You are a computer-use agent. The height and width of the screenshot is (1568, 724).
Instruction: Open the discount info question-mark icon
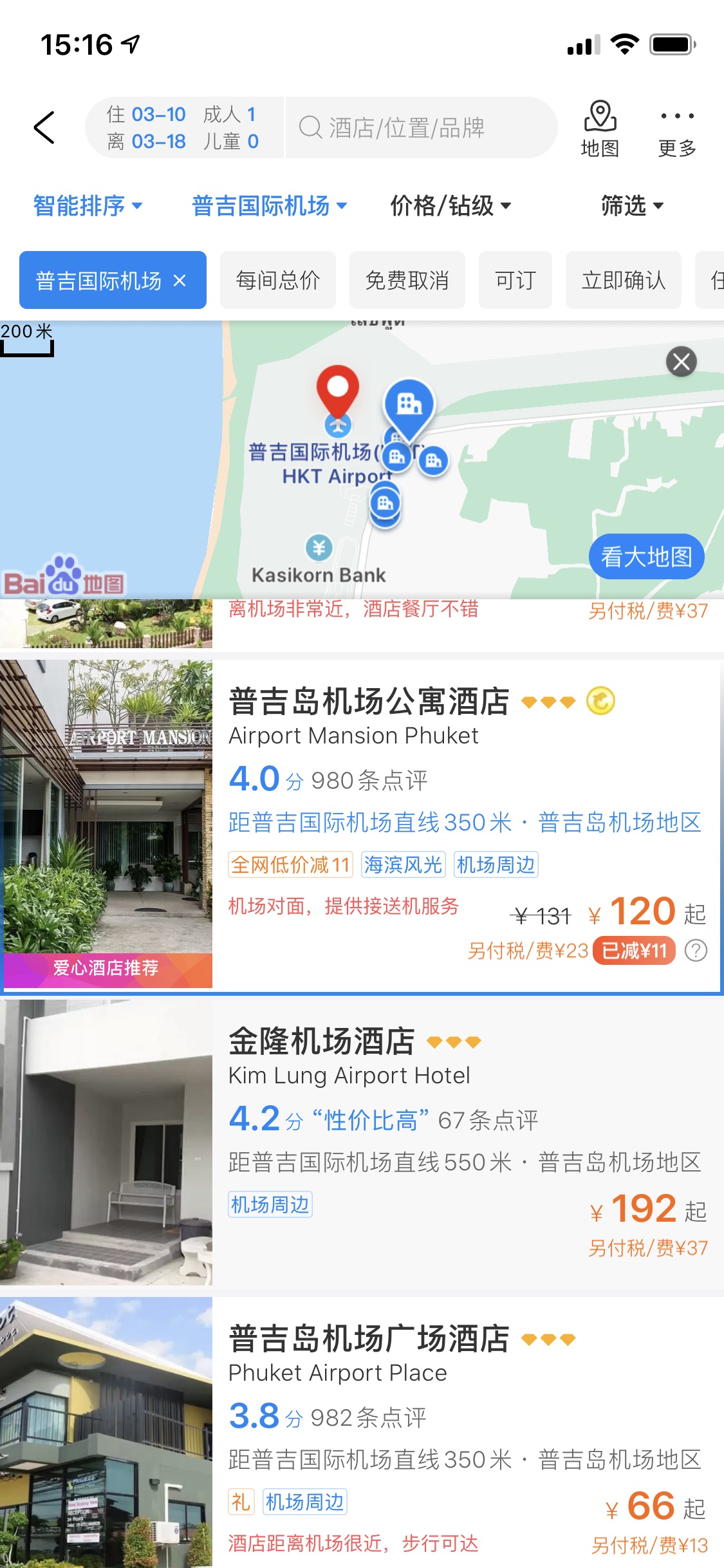(696, 951)
